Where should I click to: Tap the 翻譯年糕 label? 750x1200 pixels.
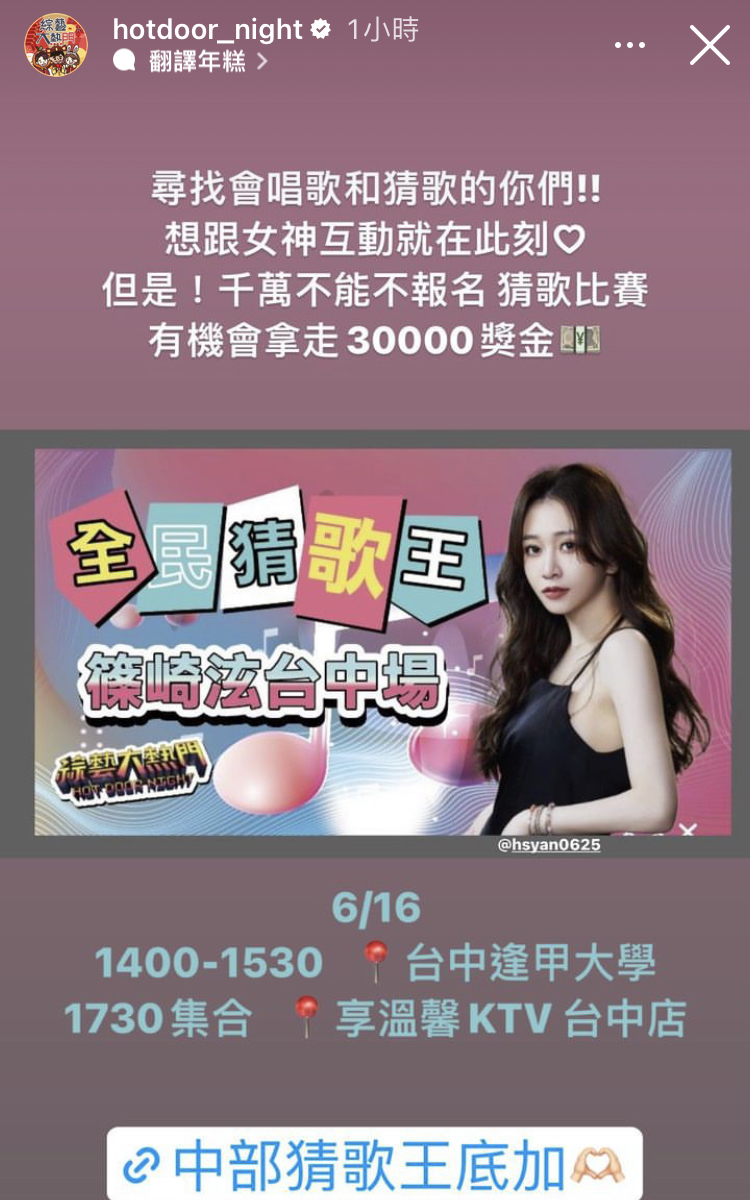[x=196, y=61]
